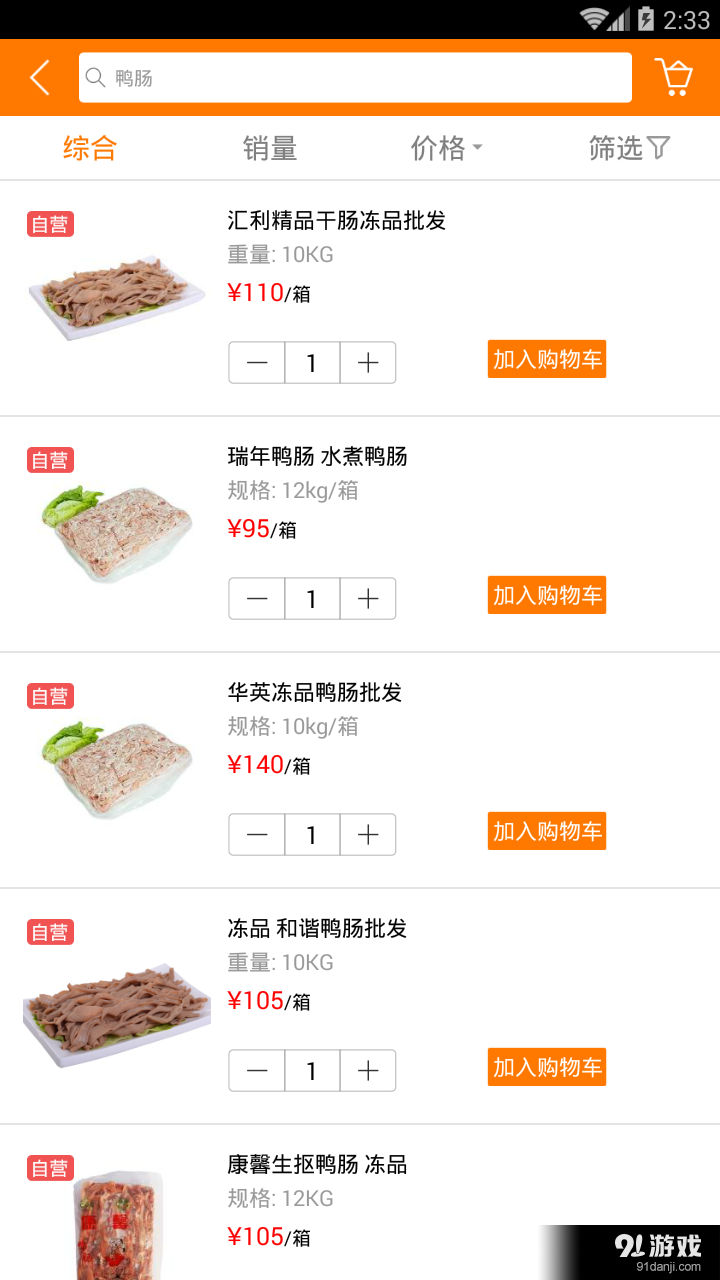Tap the search box containing 鸭肠
Screen dimensions: 720x1280
pyautogui.click(x=356, y=77)
